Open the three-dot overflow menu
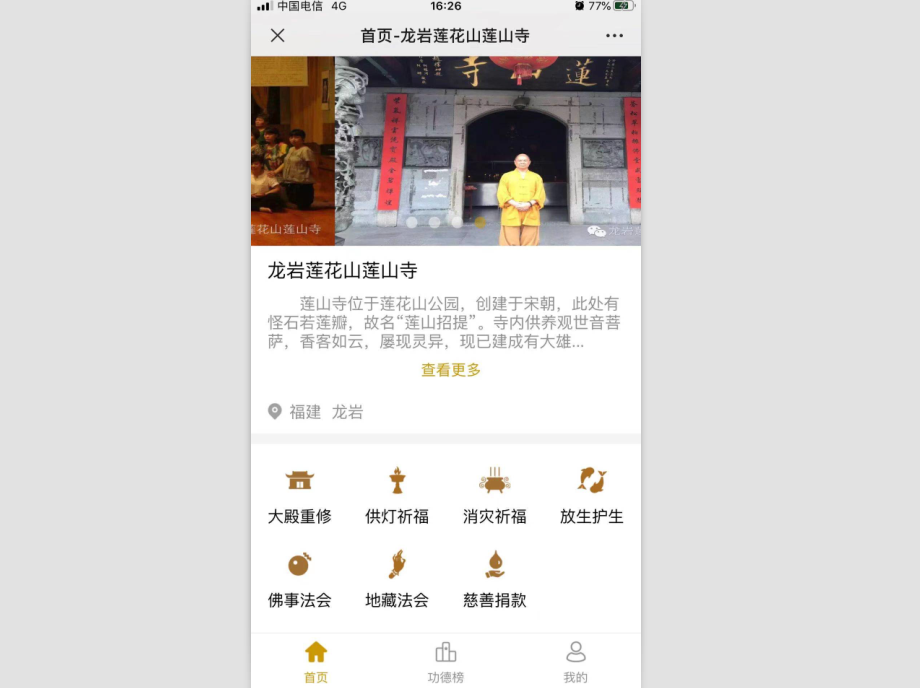This screenshot has width=920, height=688. click(x=614, y=36)
